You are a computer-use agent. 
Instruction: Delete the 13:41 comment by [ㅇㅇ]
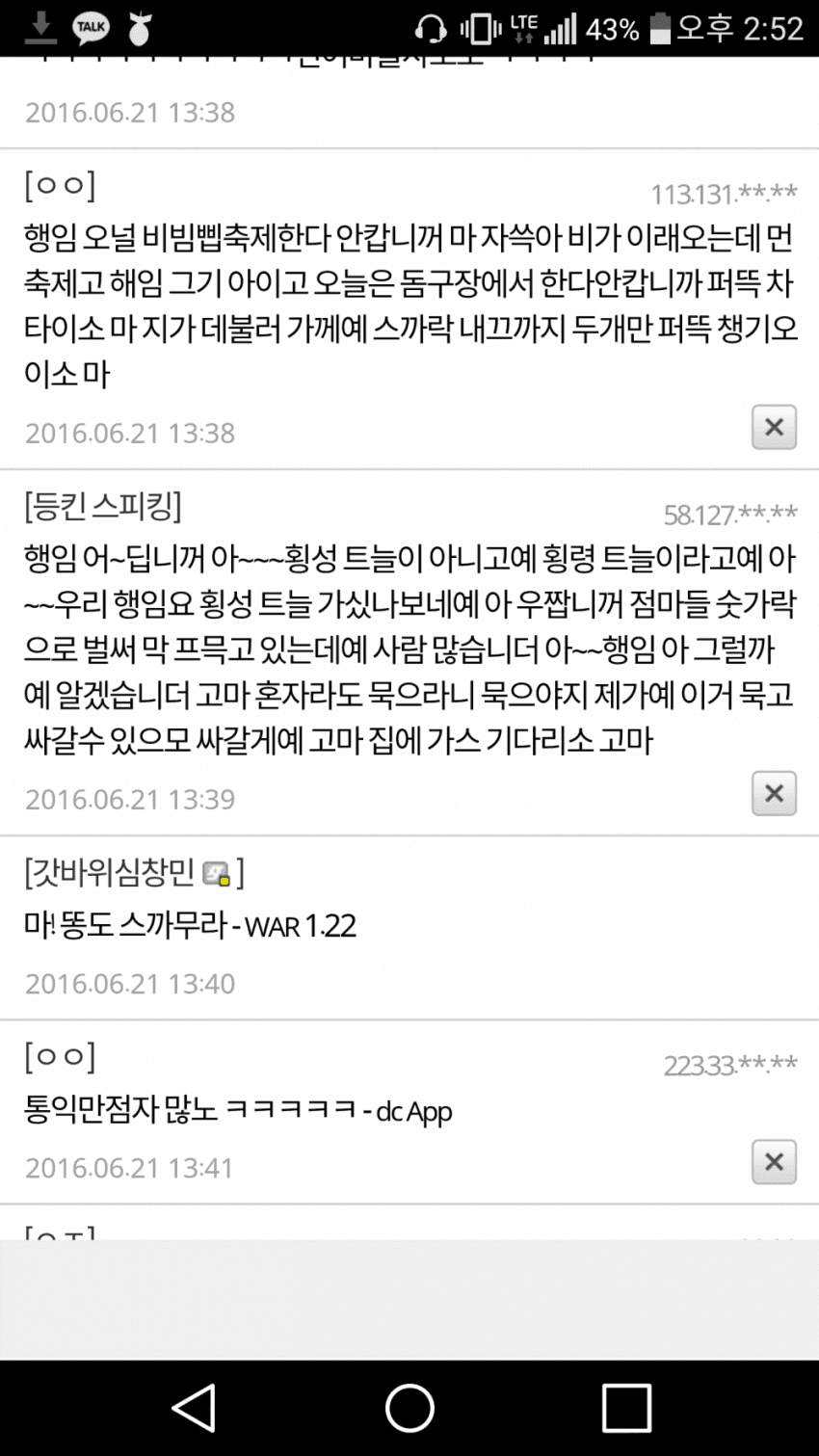774,1162
